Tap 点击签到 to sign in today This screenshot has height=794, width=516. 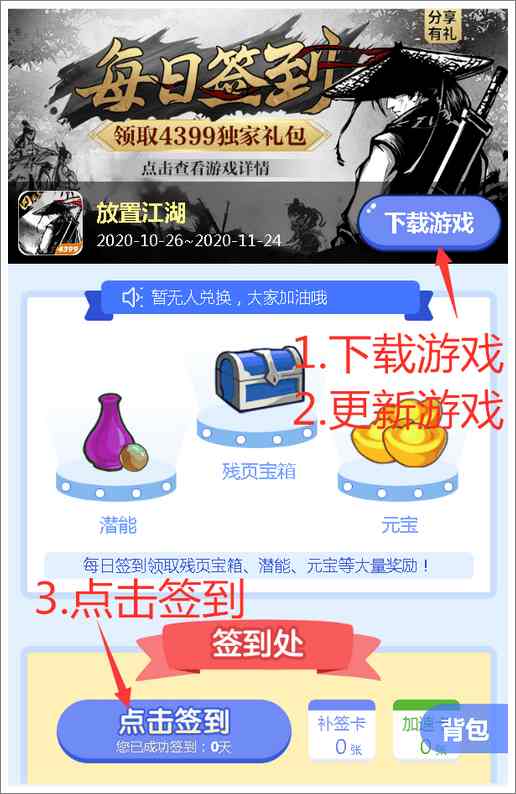point(174,731)
